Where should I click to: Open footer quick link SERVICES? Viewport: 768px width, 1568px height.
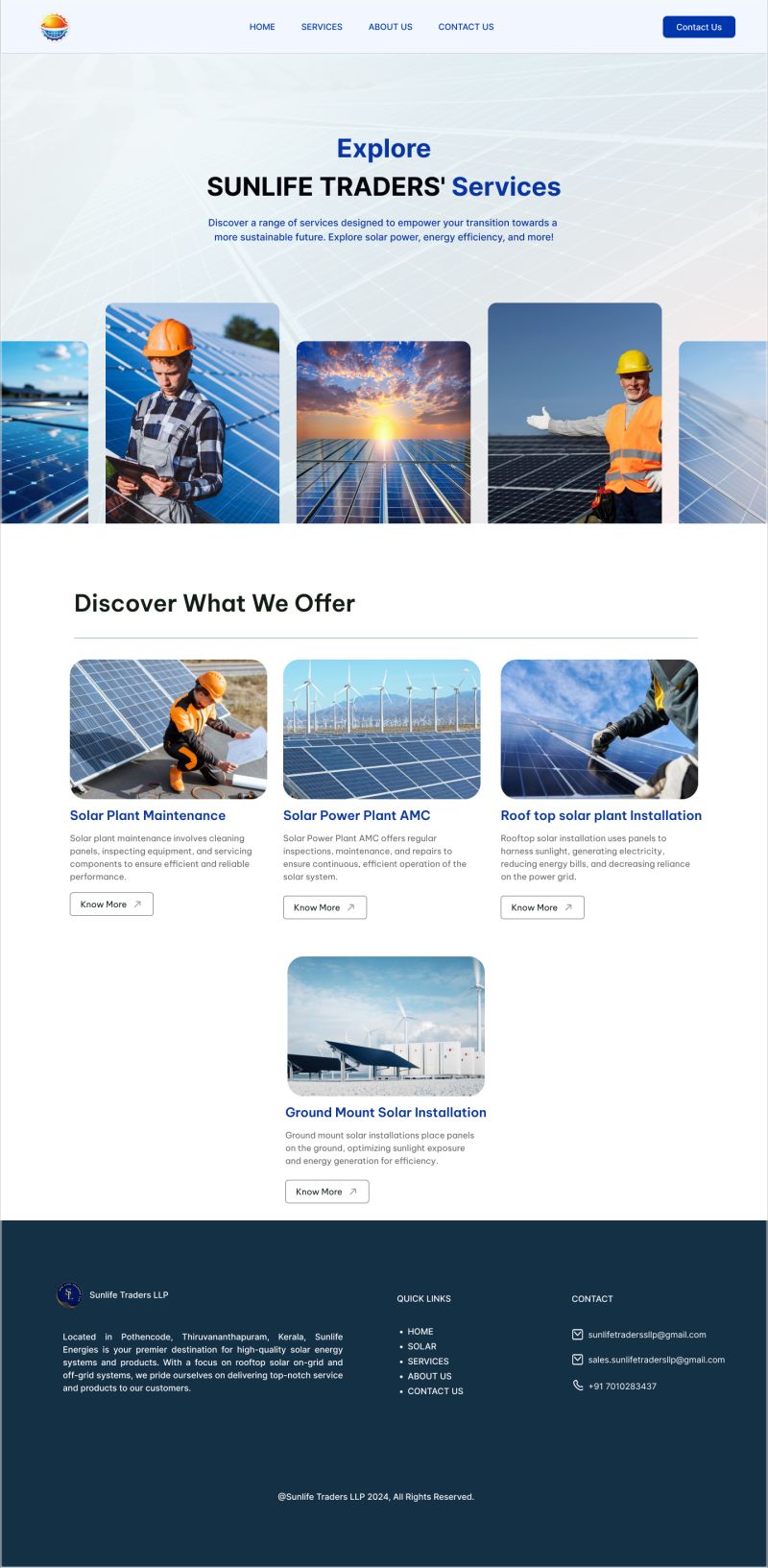pos(428,1362)
